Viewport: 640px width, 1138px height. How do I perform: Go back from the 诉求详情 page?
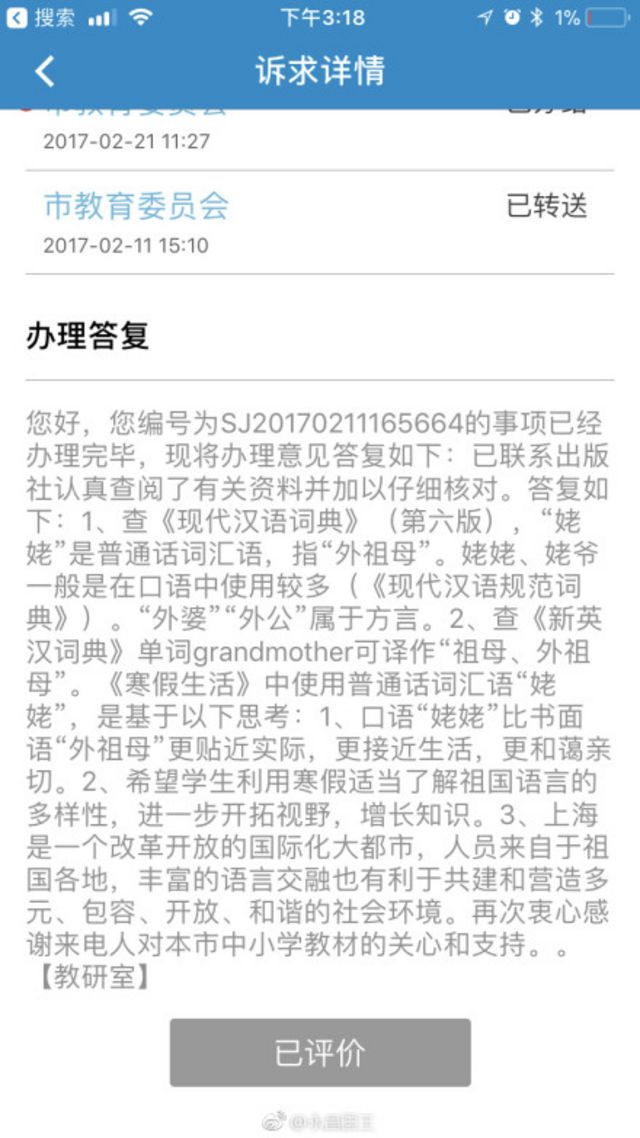tap(45, 72)
